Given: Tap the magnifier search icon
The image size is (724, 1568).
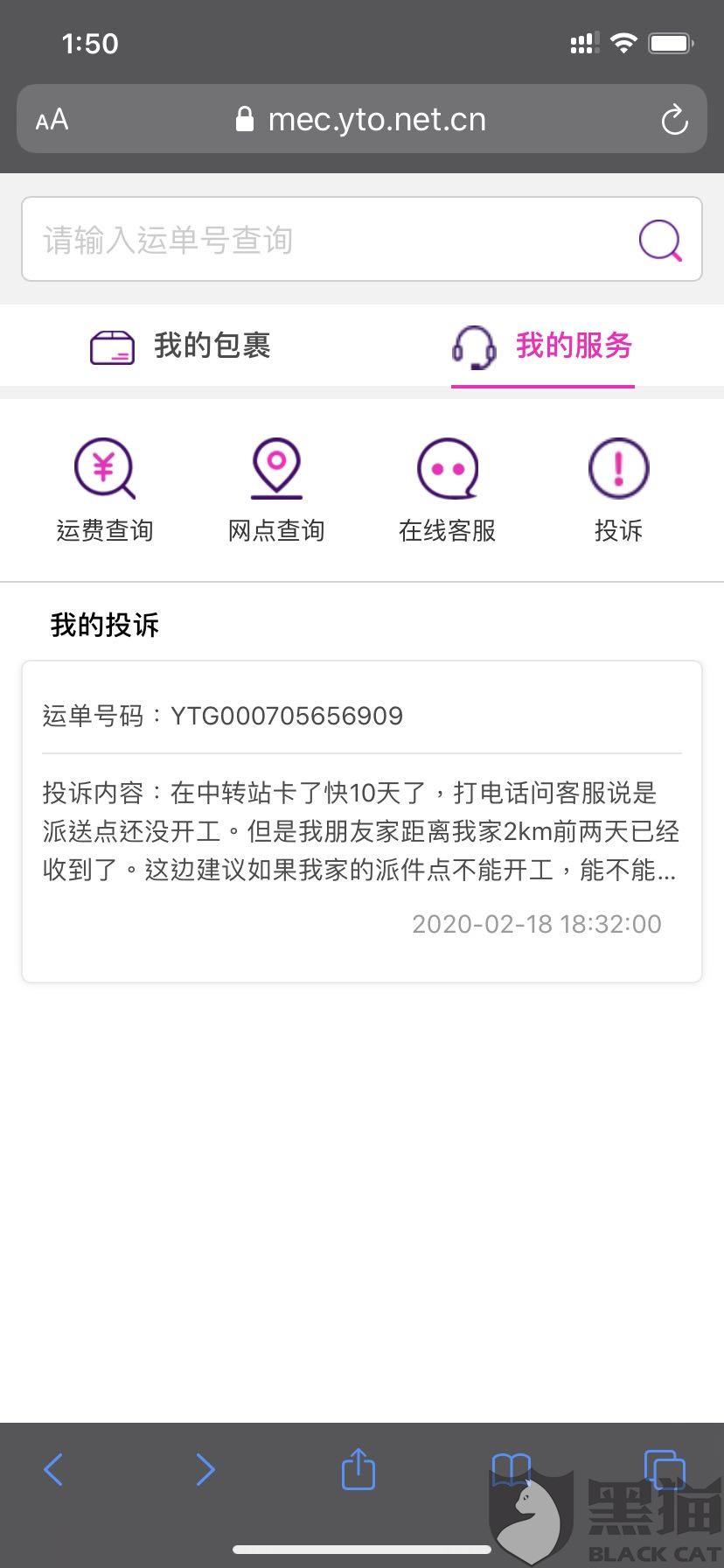Looking at the screenshot, I should [x=660, y=240].
